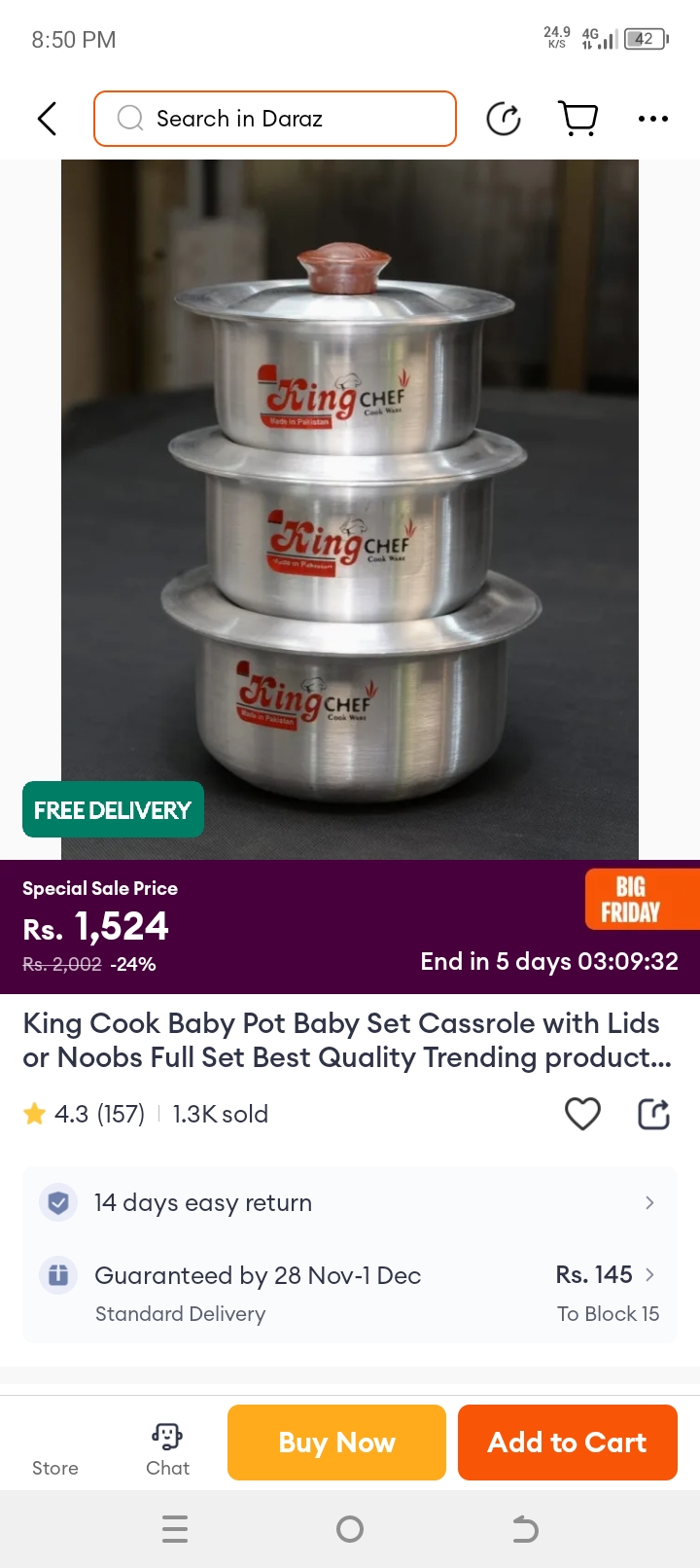Tap Add to Cart
The width and height of the screenshot is (700, 1568).
point(567,1443)
